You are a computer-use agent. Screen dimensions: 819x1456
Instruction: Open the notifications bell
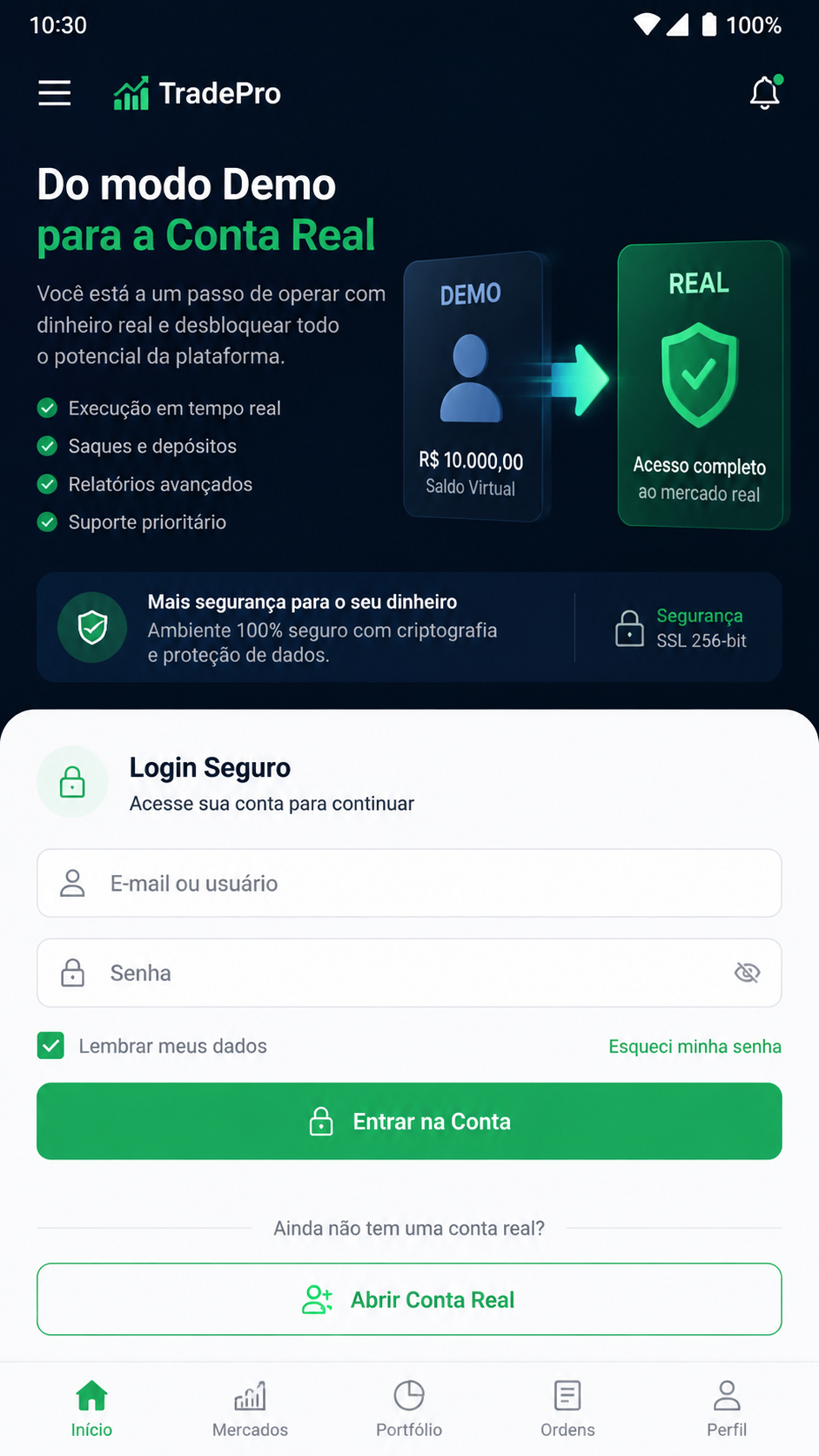(x=765, y=92)
